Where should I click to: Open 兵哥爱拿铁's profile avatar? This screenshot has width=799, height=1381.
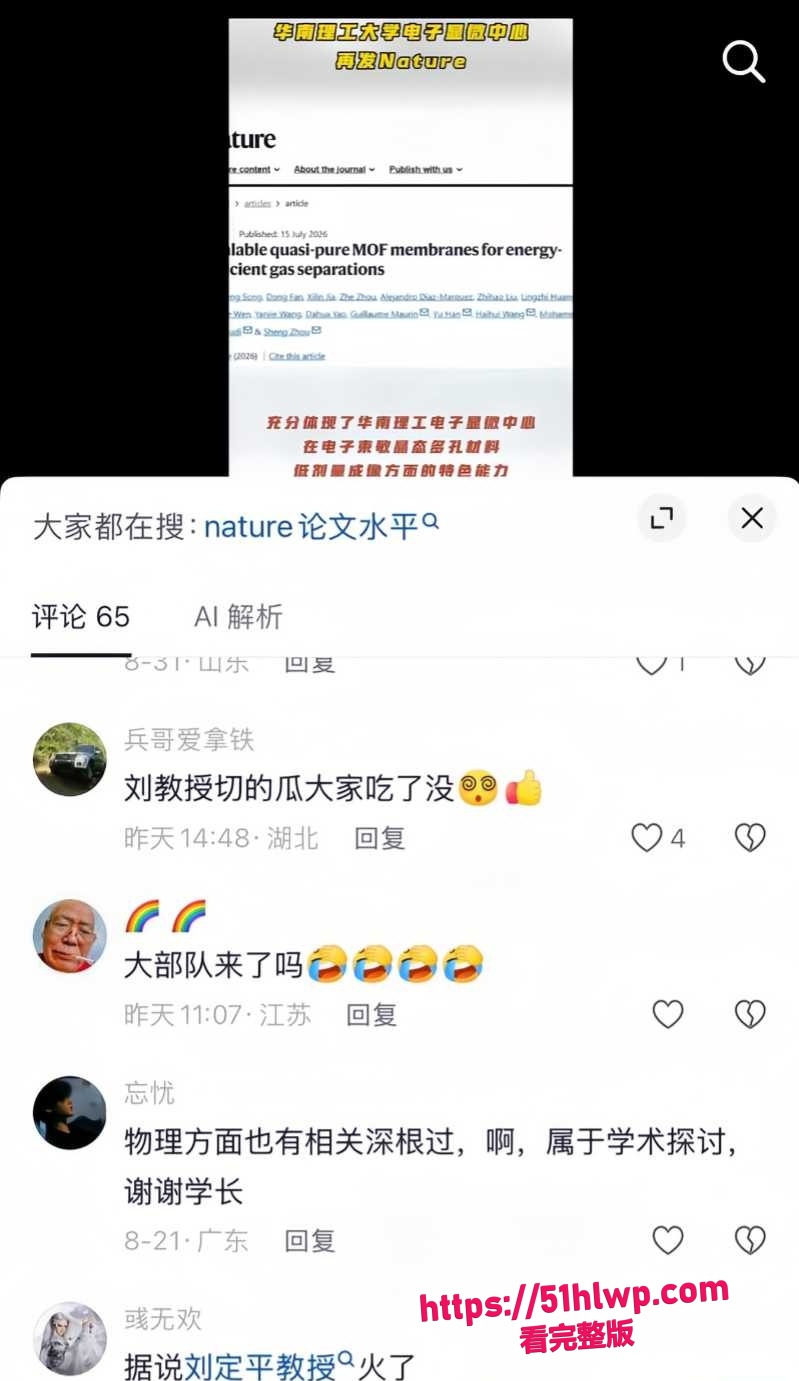[x=70, y=759]
